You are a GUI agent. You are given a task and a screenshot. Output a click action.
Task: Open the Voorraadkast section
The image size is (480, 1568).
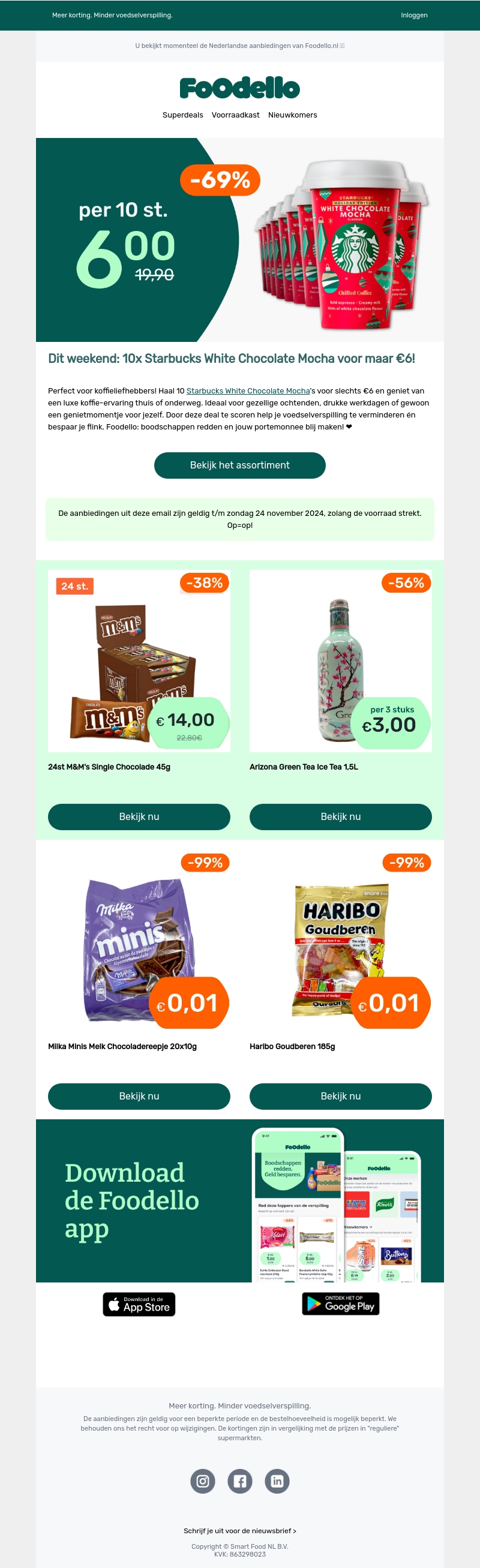(235, 115)
